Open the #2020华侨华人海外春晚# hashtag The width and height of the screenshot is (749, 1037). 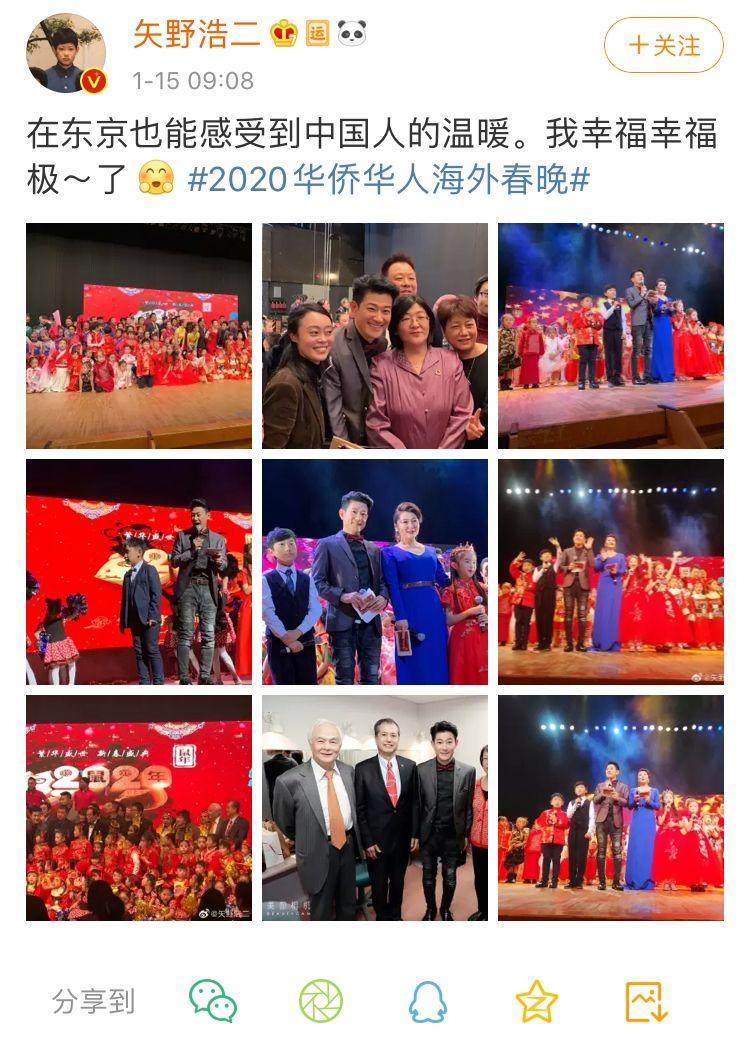[x=389, y=181]
